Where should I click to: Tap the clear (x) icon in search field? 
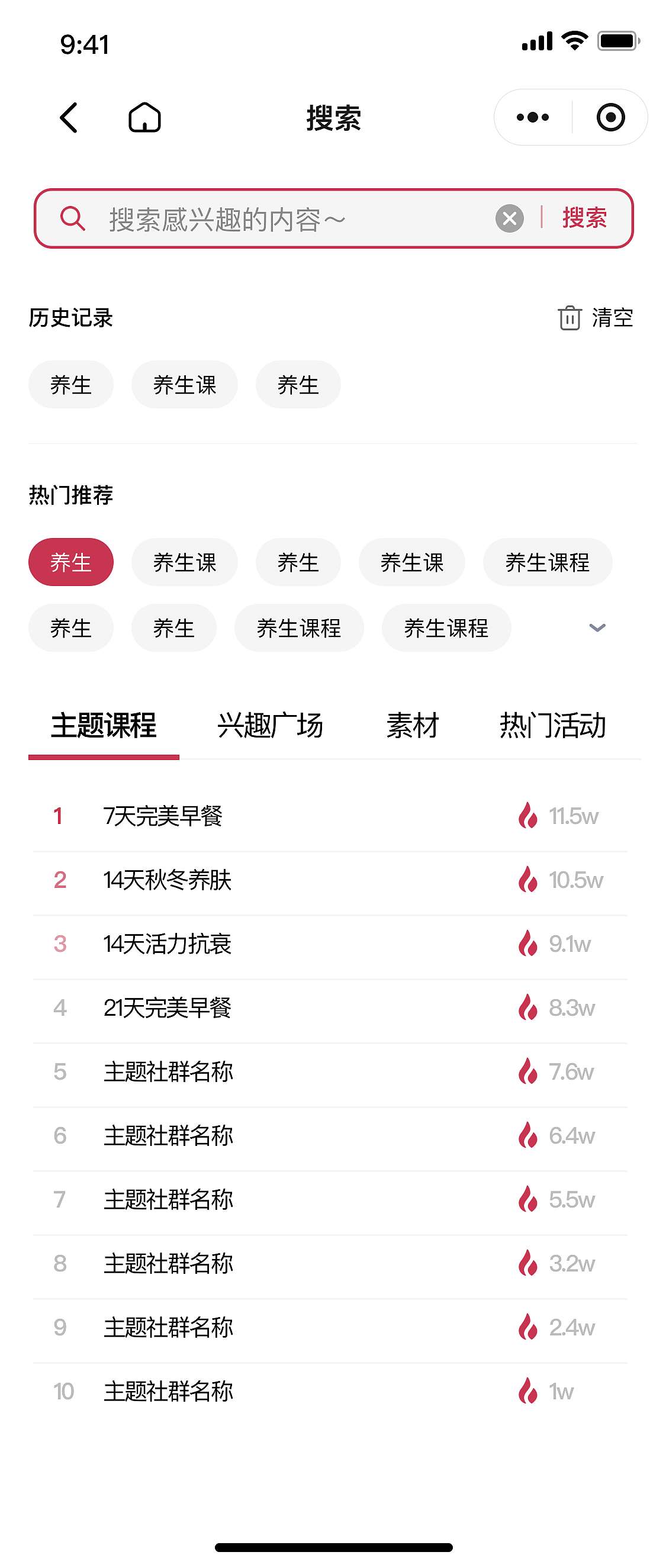(510, 218)
